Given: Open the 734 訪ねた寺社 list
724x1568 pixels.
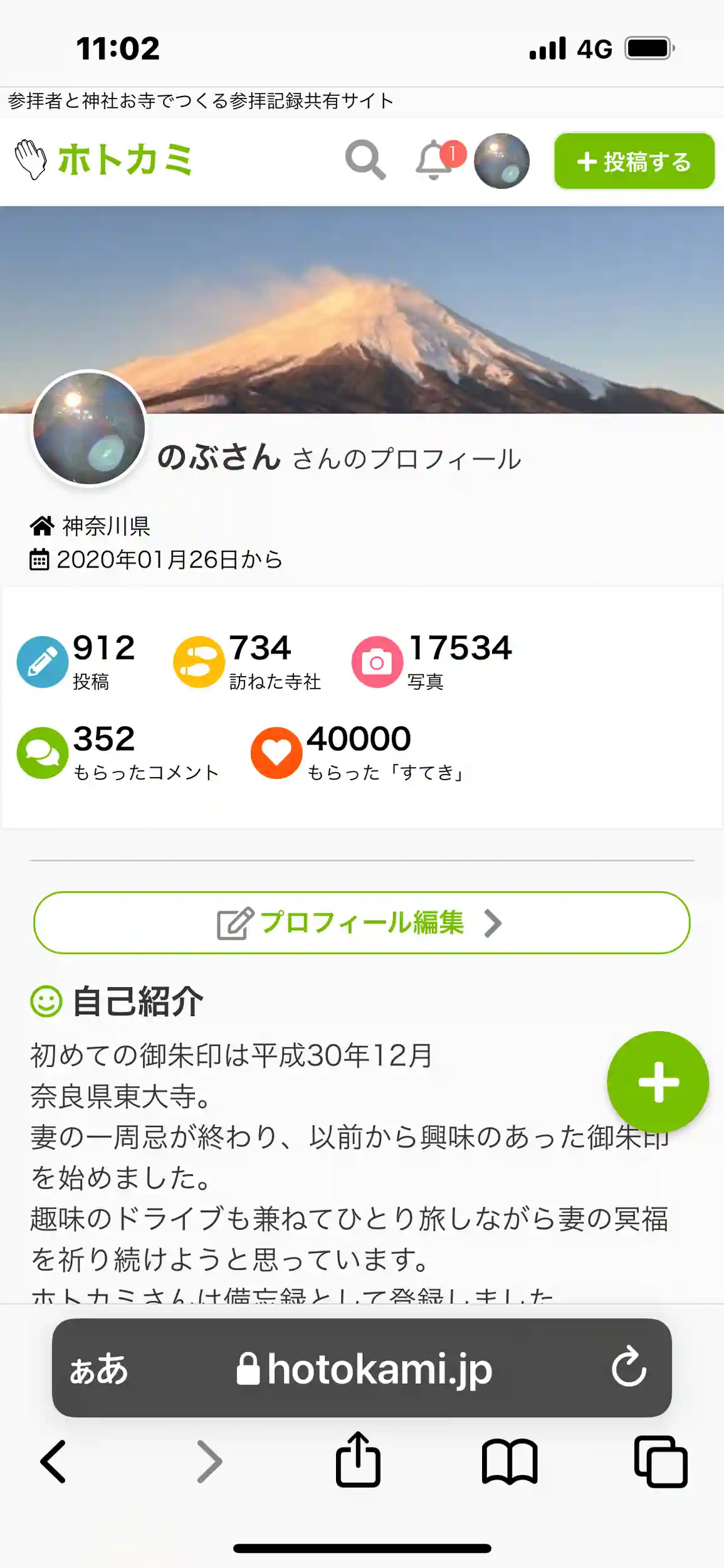Looking at the screenshot, I should [x=248, y=662].
